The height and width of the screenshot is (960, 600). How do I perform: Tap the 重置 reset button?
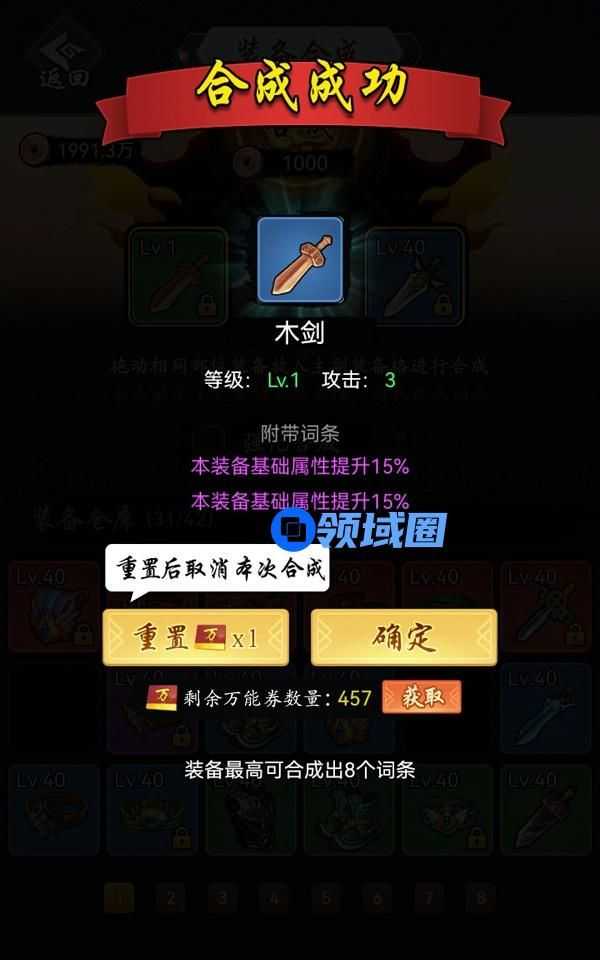point(195,637)
